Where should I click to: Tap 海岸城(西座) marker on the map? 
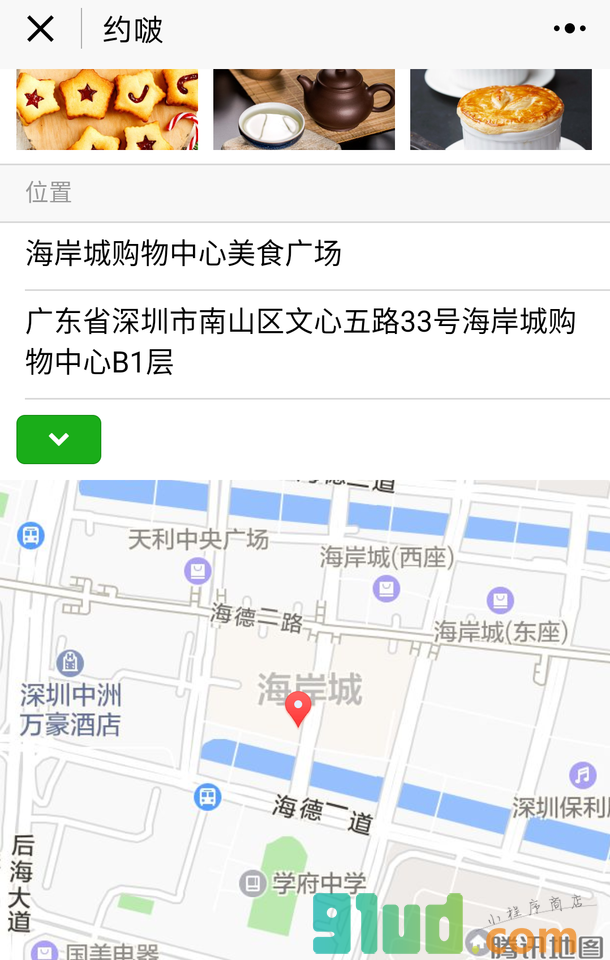click(x=386, y=589)
